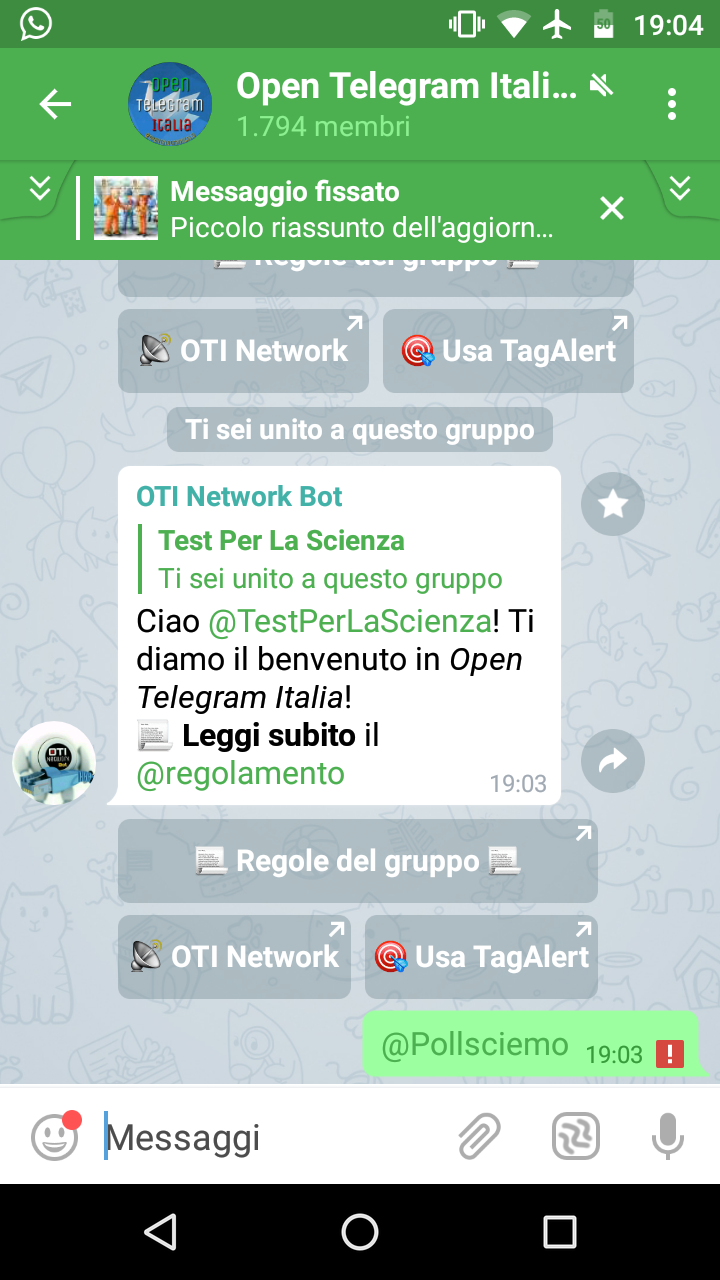
Task: Dismiss the pinned message banner
Action: [611, 208]
